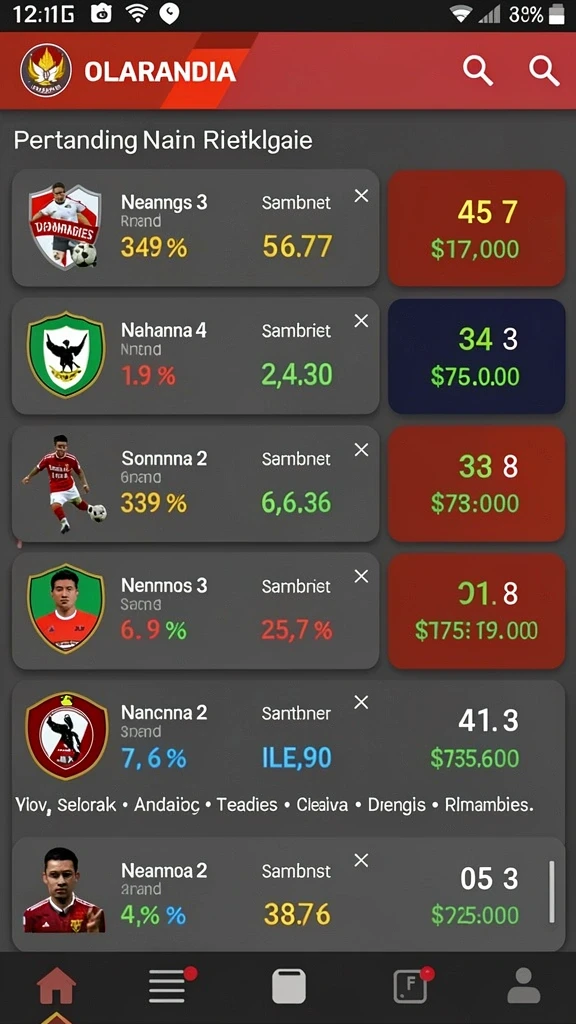This screenshot has height=1024, width=576.
Task: Go to the Home tab
Action: tap(56, 985)
